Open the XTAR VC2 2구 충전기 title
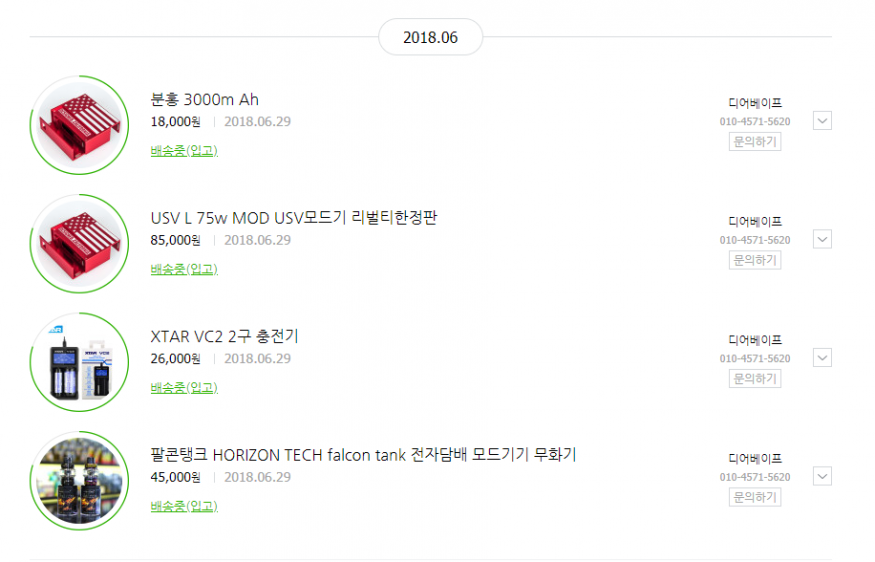This screenshot has height=562, width=875. click(x=224, y=336)
